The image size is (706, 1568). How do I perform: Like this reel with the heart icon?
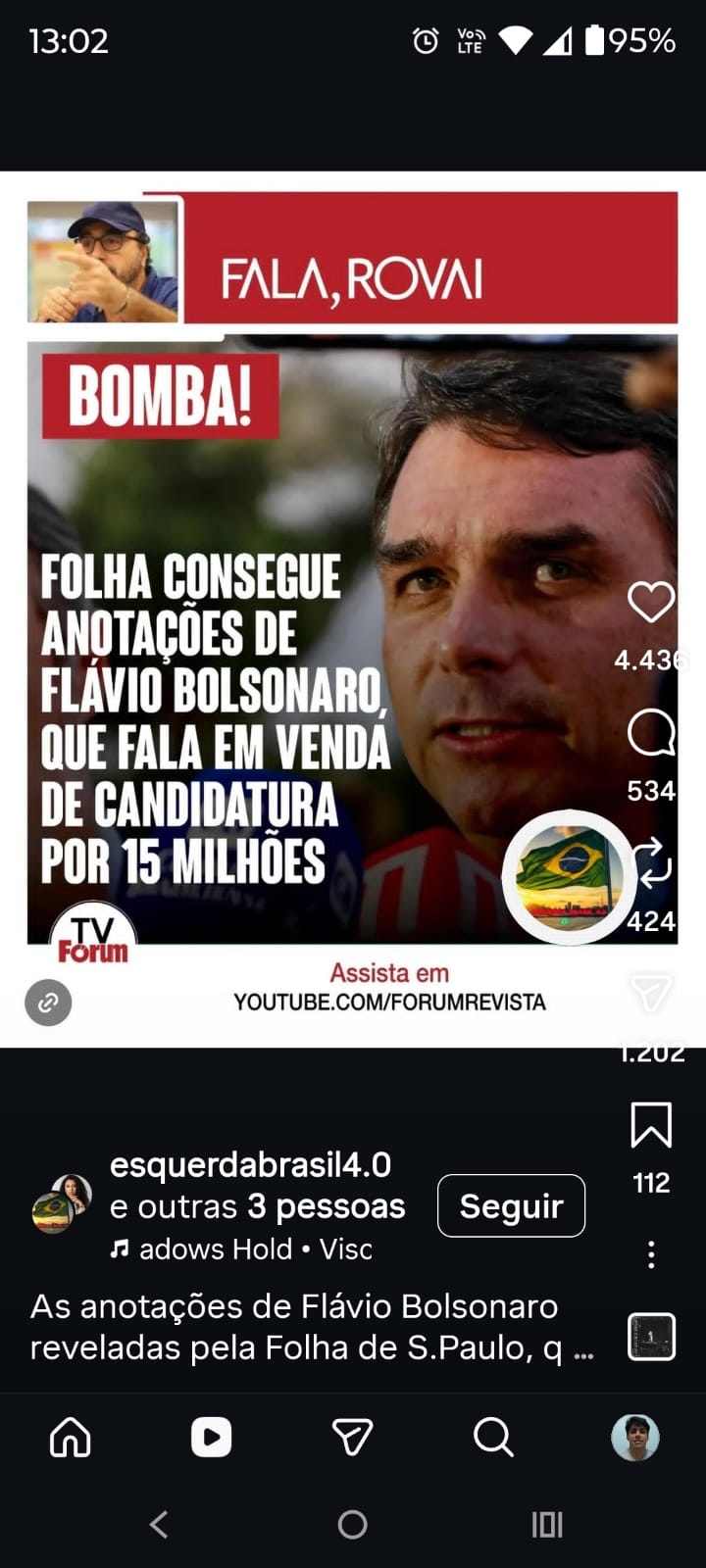651,602
